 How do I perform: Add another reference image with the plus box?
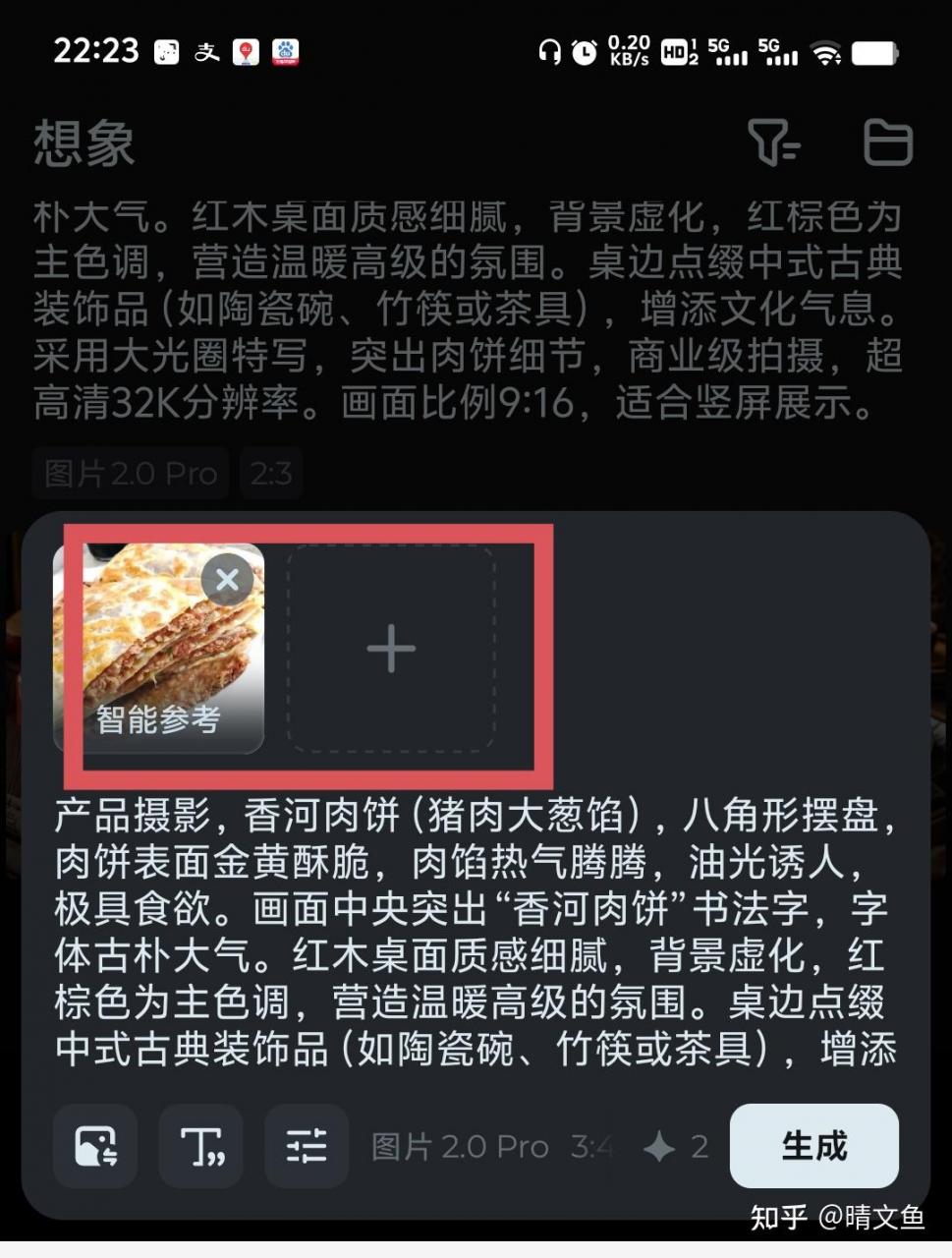pyautogui.click(x=391, y=650)
